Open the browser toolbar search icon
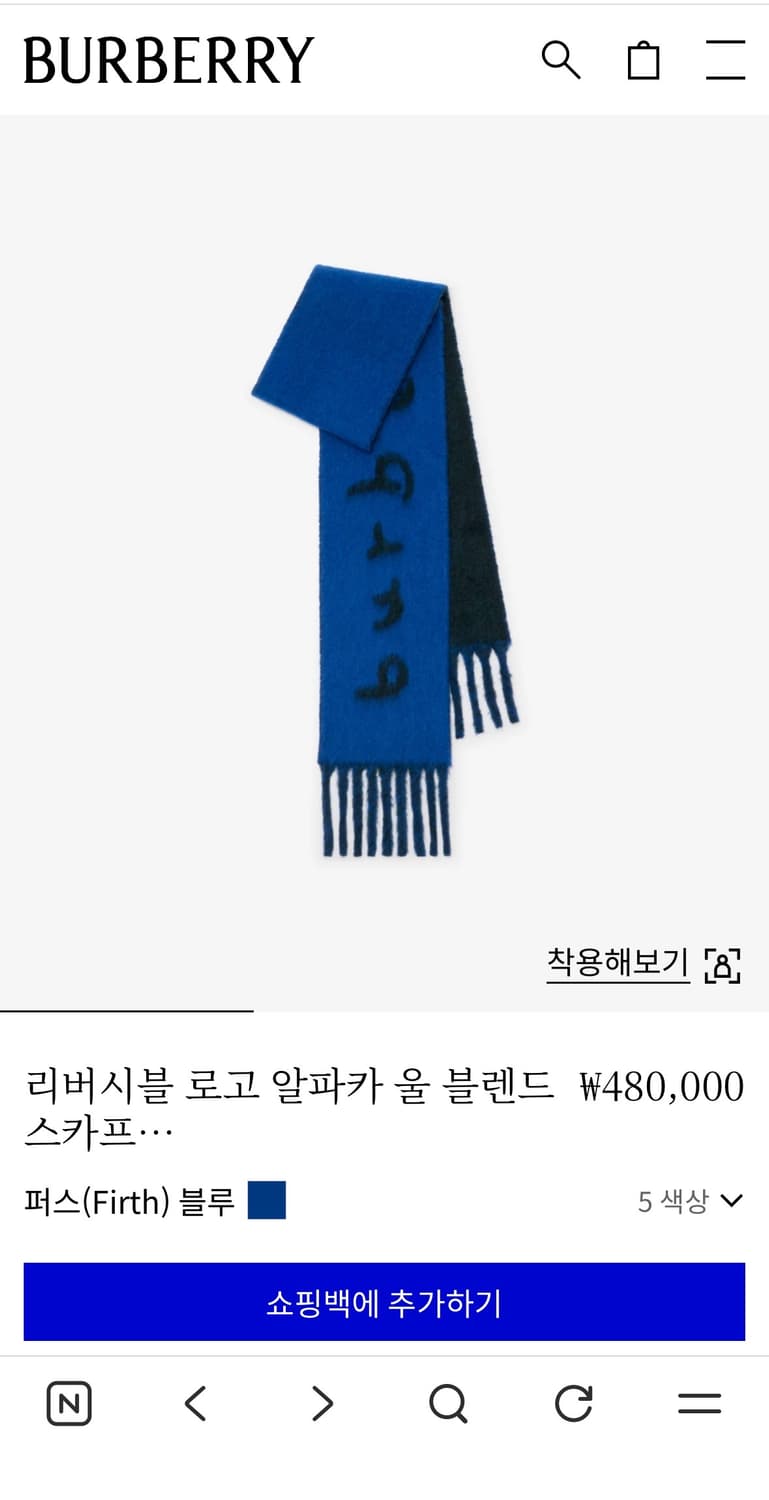769x1500 pixels. click(x=448, y=1404)
